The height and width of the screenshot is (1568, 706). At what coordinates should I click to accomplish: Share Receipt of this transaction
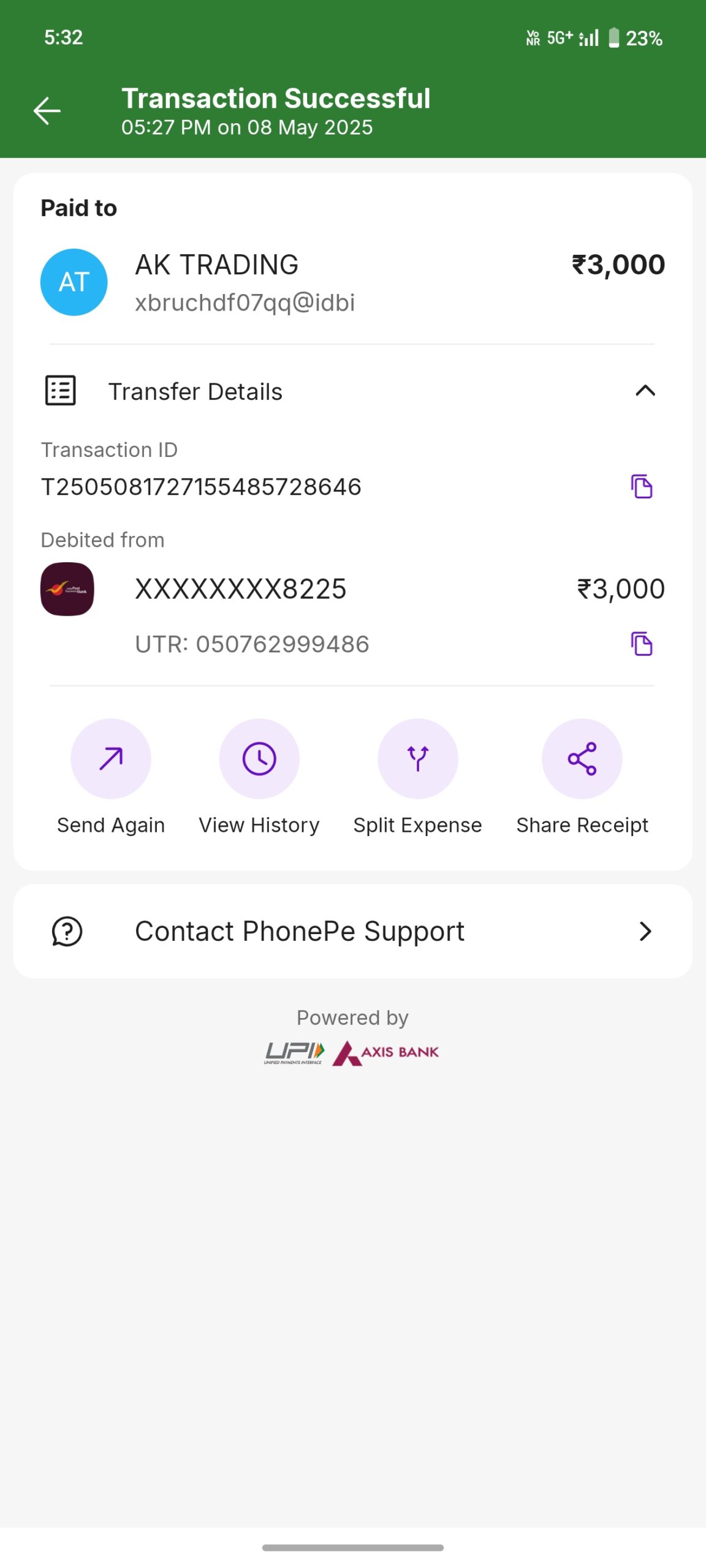[x=582, y=759]
